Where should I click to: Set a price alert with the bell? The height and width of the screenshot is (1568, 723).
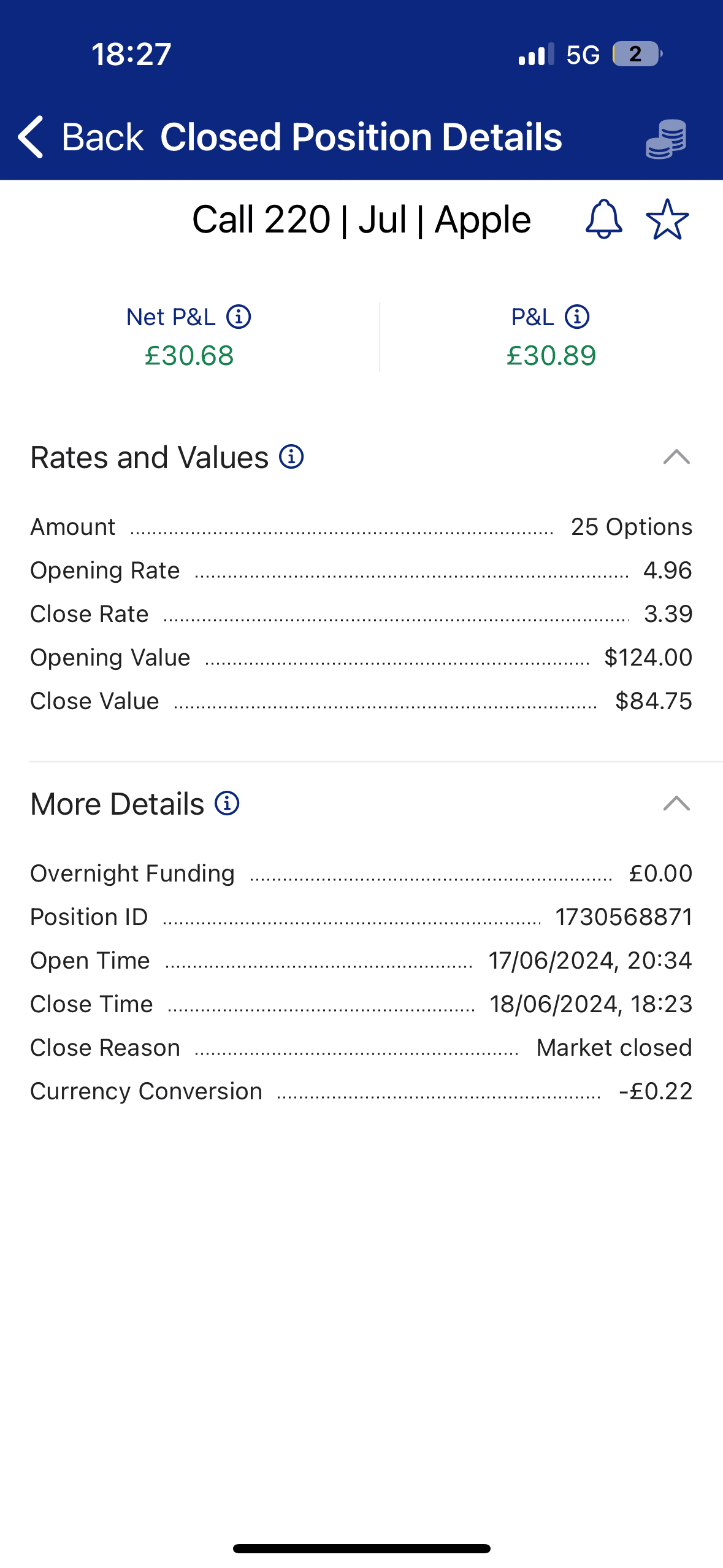point(603,219)
